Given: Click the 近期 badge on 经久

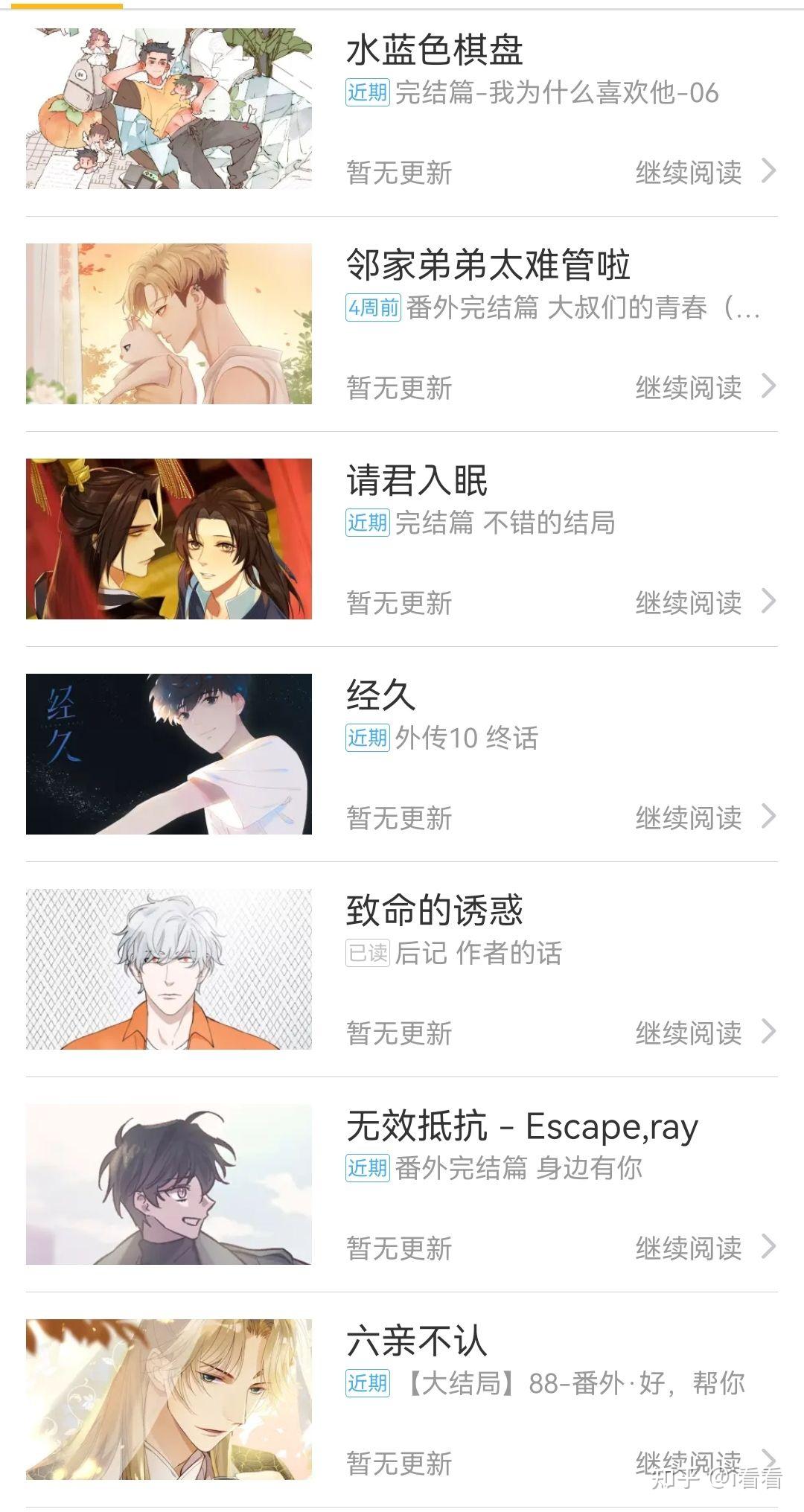Looking at the screenshot, I should (x=365, y=739).
